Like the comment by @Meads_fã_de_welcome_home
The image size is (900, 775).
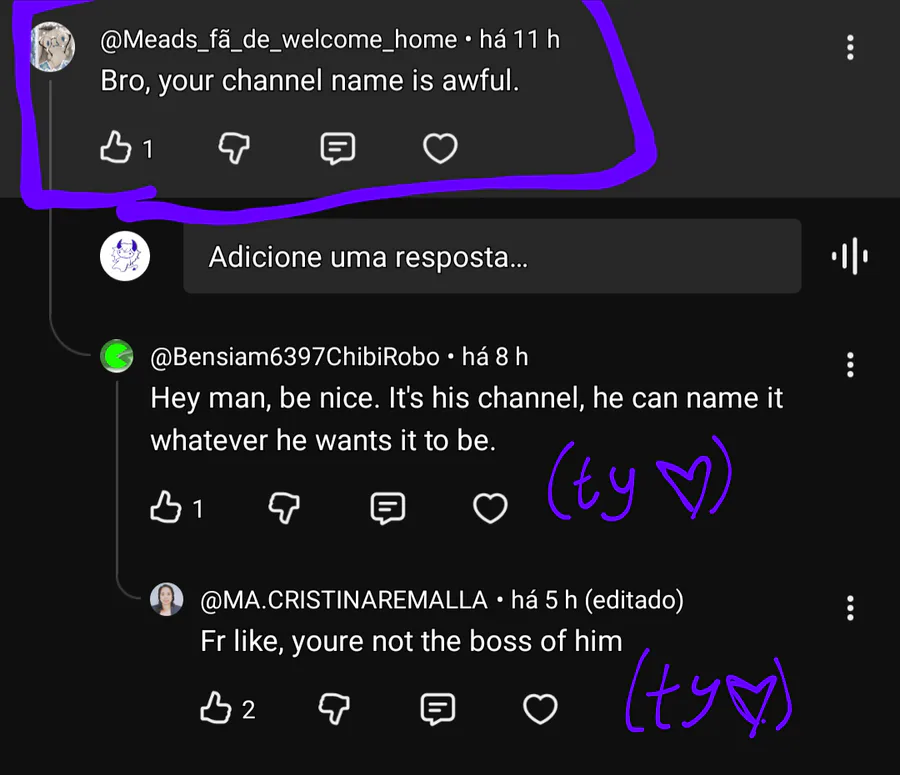click(117, 149)
